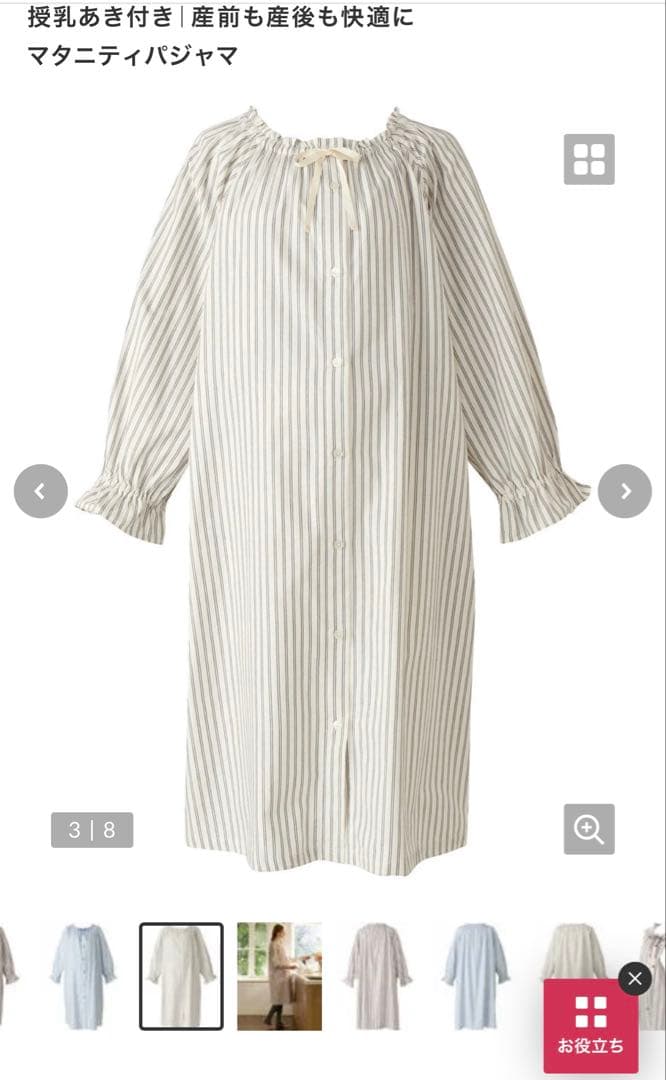Open the model photo thumbnail by the window
The height and width of the screenshot is (1080, 666).
(279, 976)
